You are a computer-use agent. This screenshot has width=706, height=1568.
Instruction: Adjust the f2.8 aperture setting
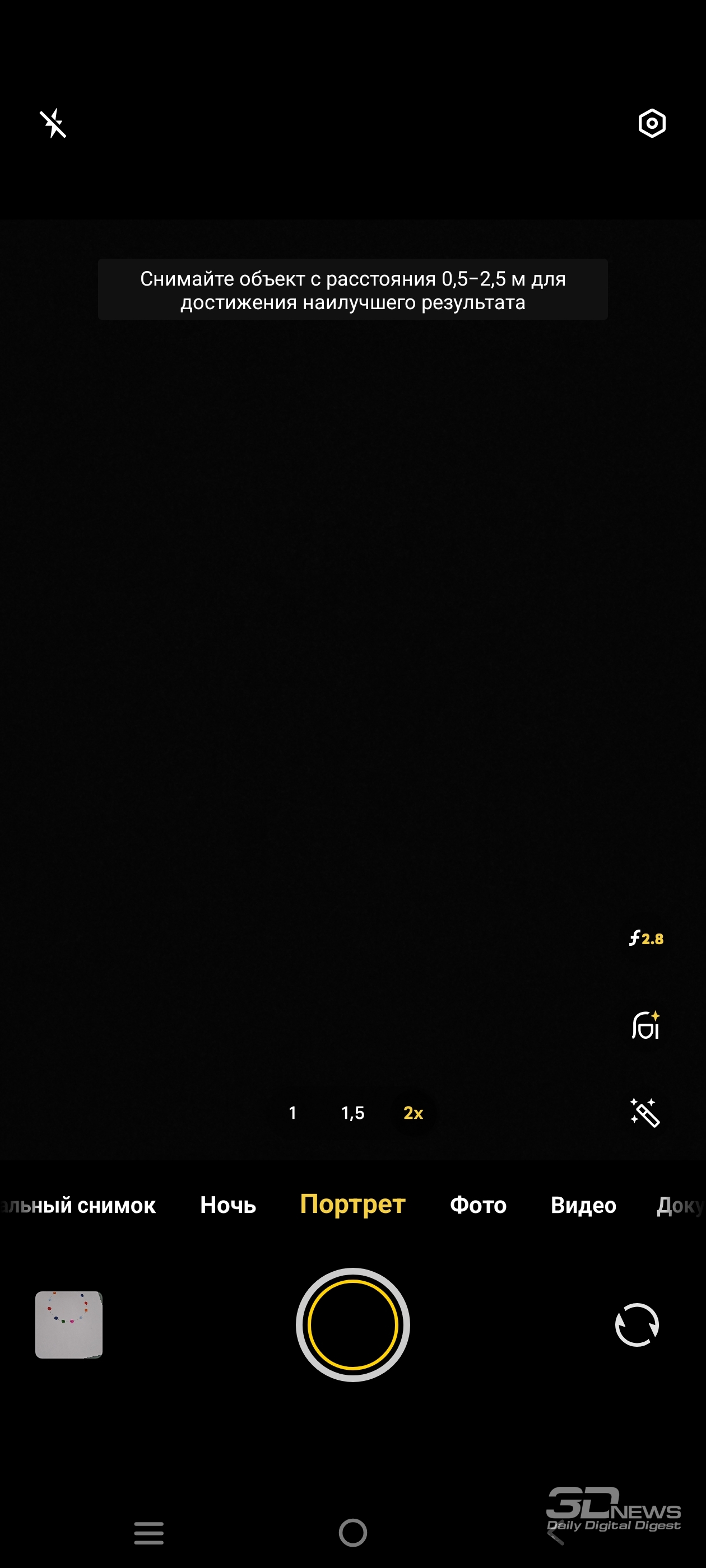click(645, 938)
